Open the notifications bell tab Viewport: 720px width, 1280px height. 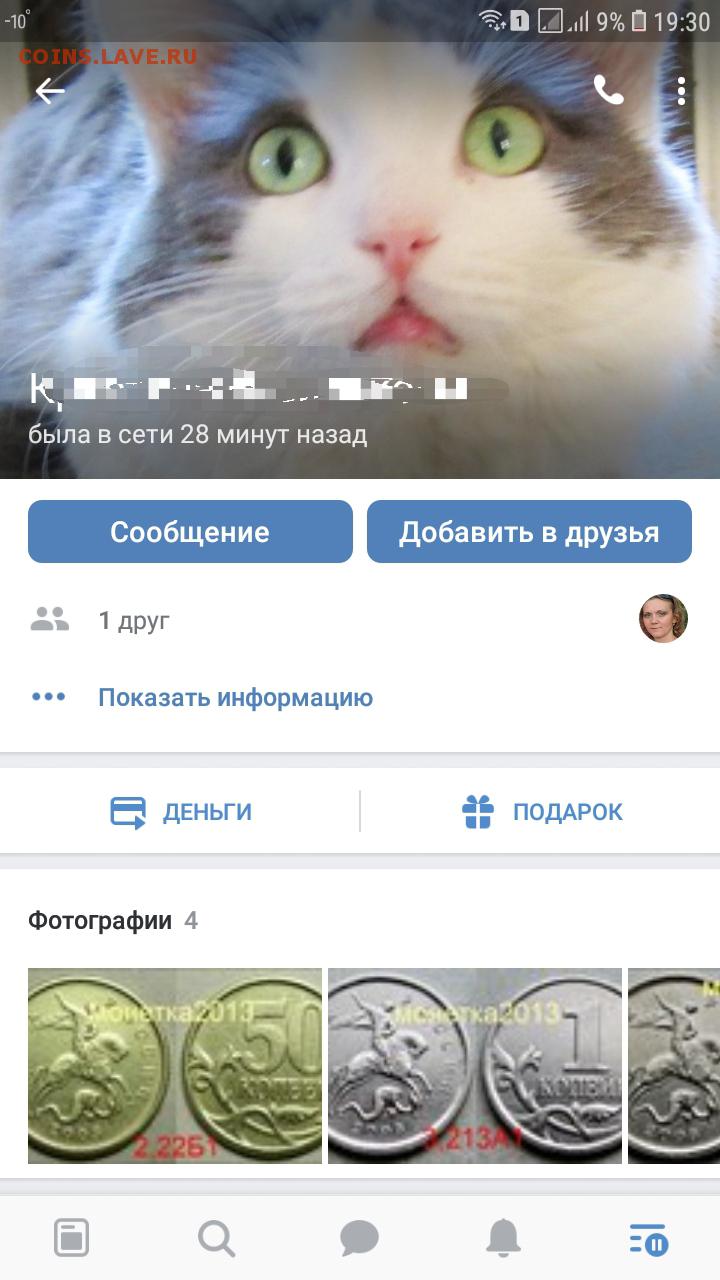503,1240
